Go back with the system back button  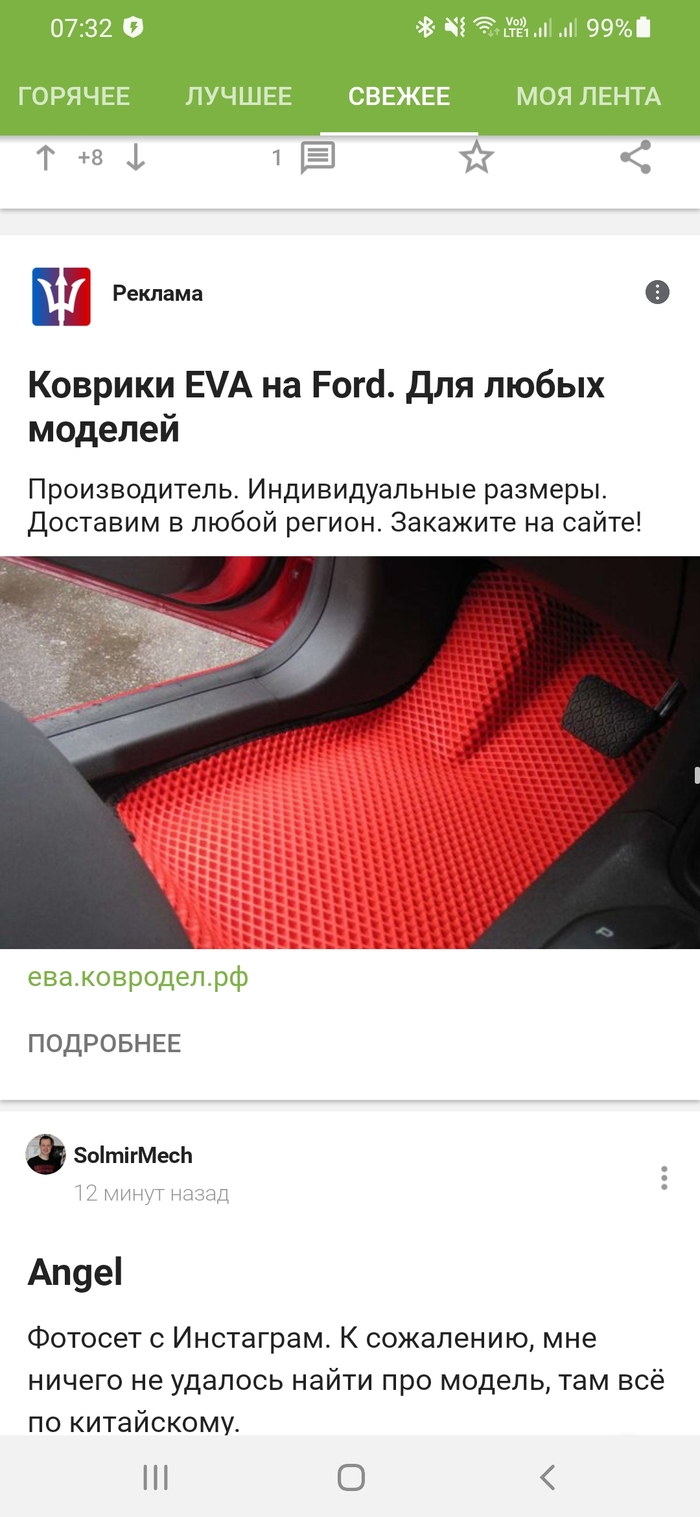546,1477
